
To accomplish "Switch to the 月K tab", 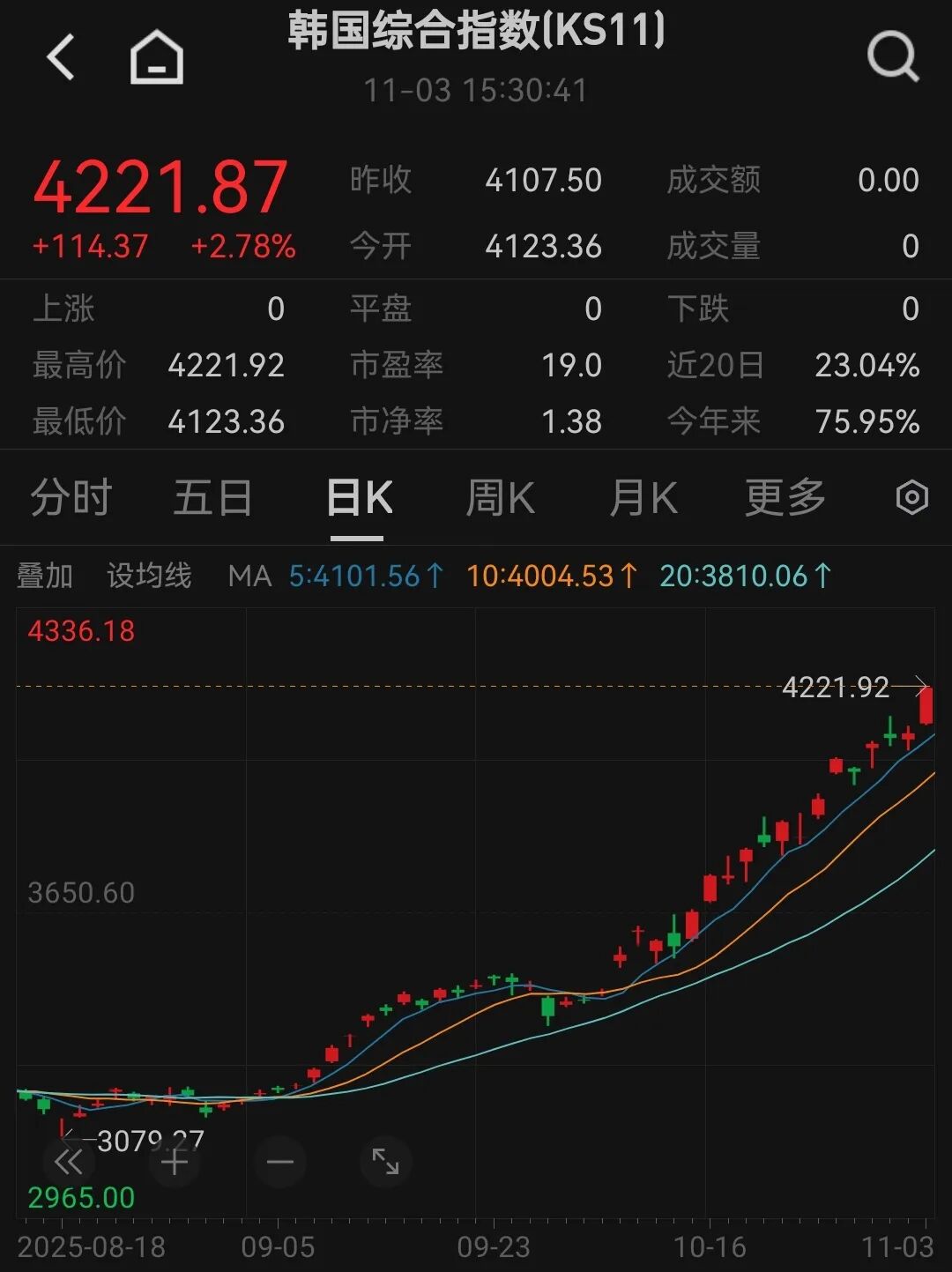I will tap(643, 498).
